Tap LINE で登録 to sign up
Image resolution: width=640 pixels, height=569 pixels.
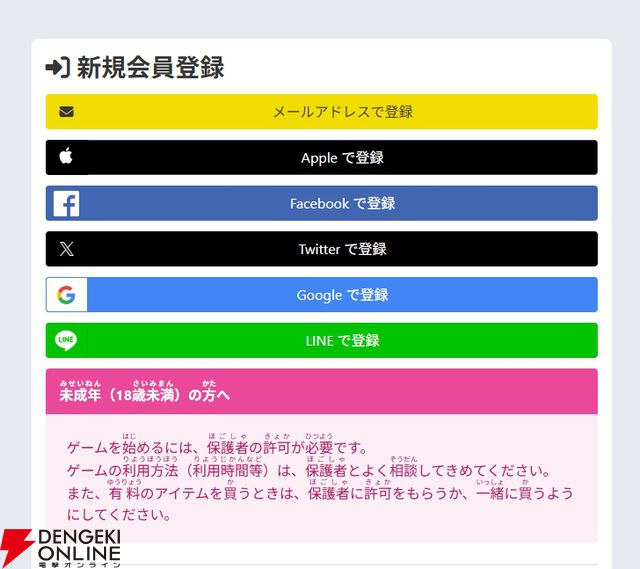321,341
